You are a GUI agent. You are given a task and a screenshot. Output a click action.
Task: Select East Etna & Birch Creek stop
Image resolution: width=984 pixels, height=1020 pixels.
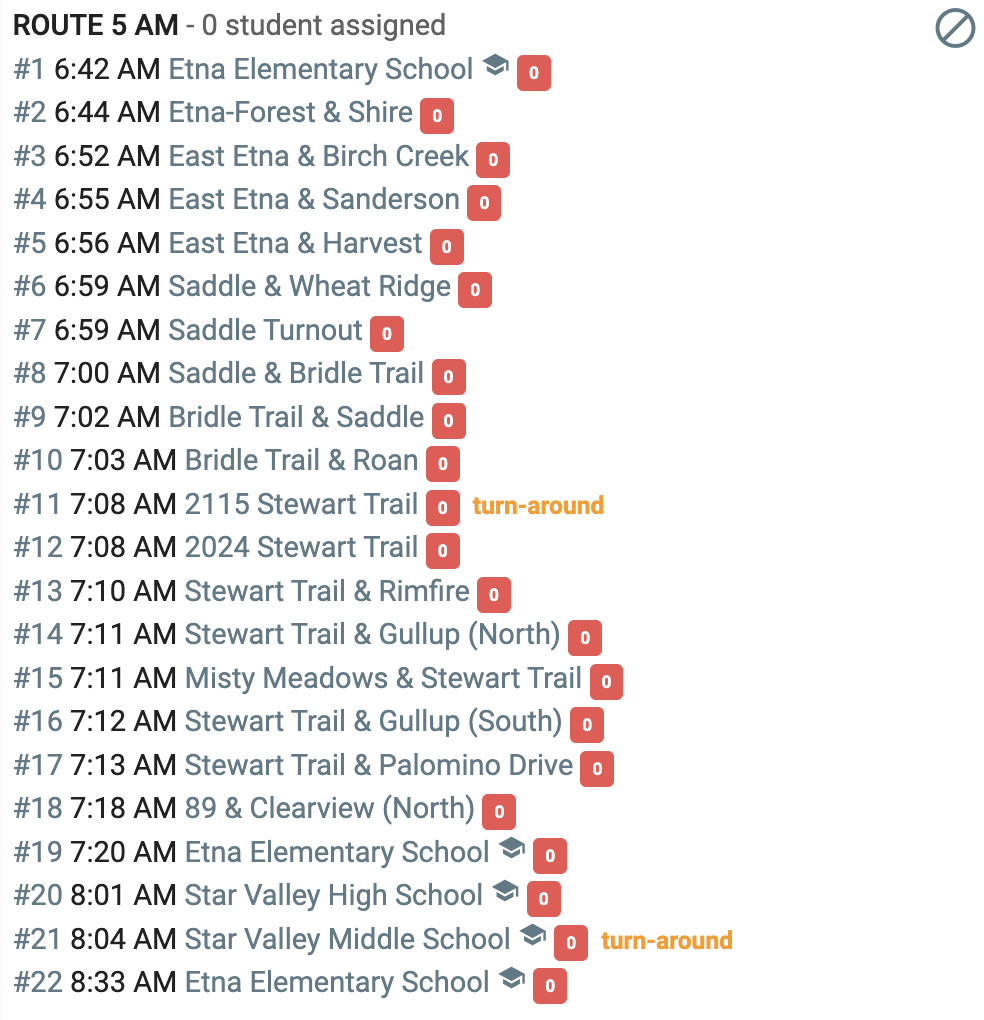coord(319,156)
